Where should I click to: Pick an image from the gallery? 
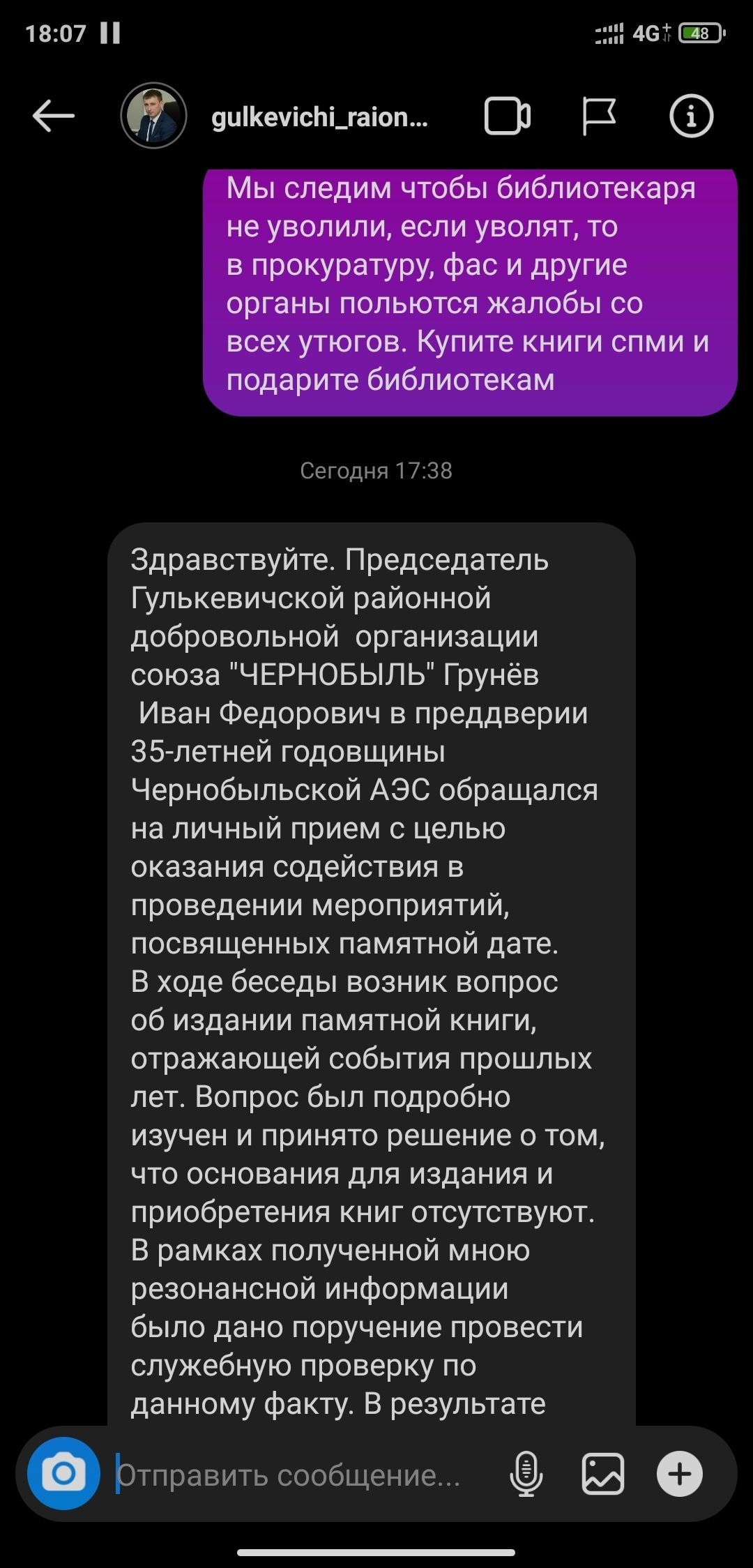pos(603,1474)
